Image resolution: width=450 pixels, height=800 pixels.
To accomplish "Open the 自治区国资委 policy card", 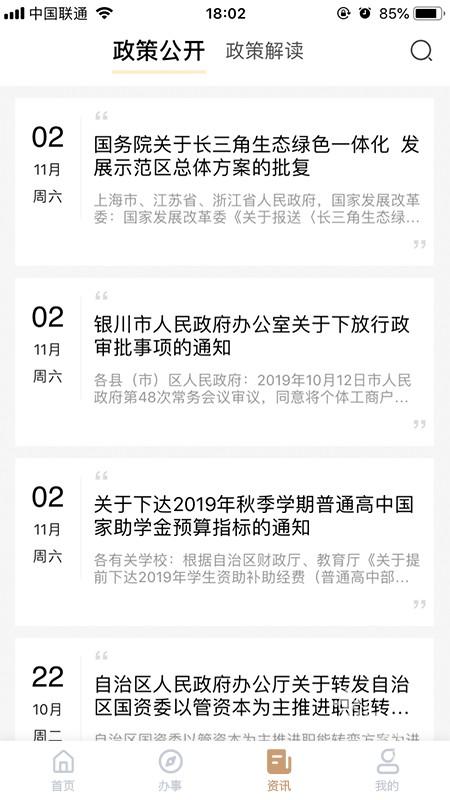I will pos(224,689).
